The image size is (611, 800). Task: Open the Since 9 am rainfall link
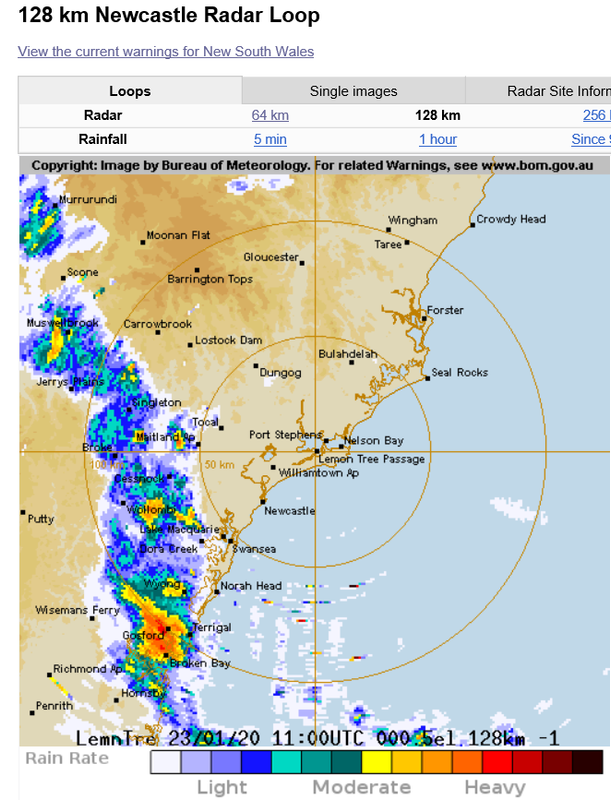click(590, 139)
